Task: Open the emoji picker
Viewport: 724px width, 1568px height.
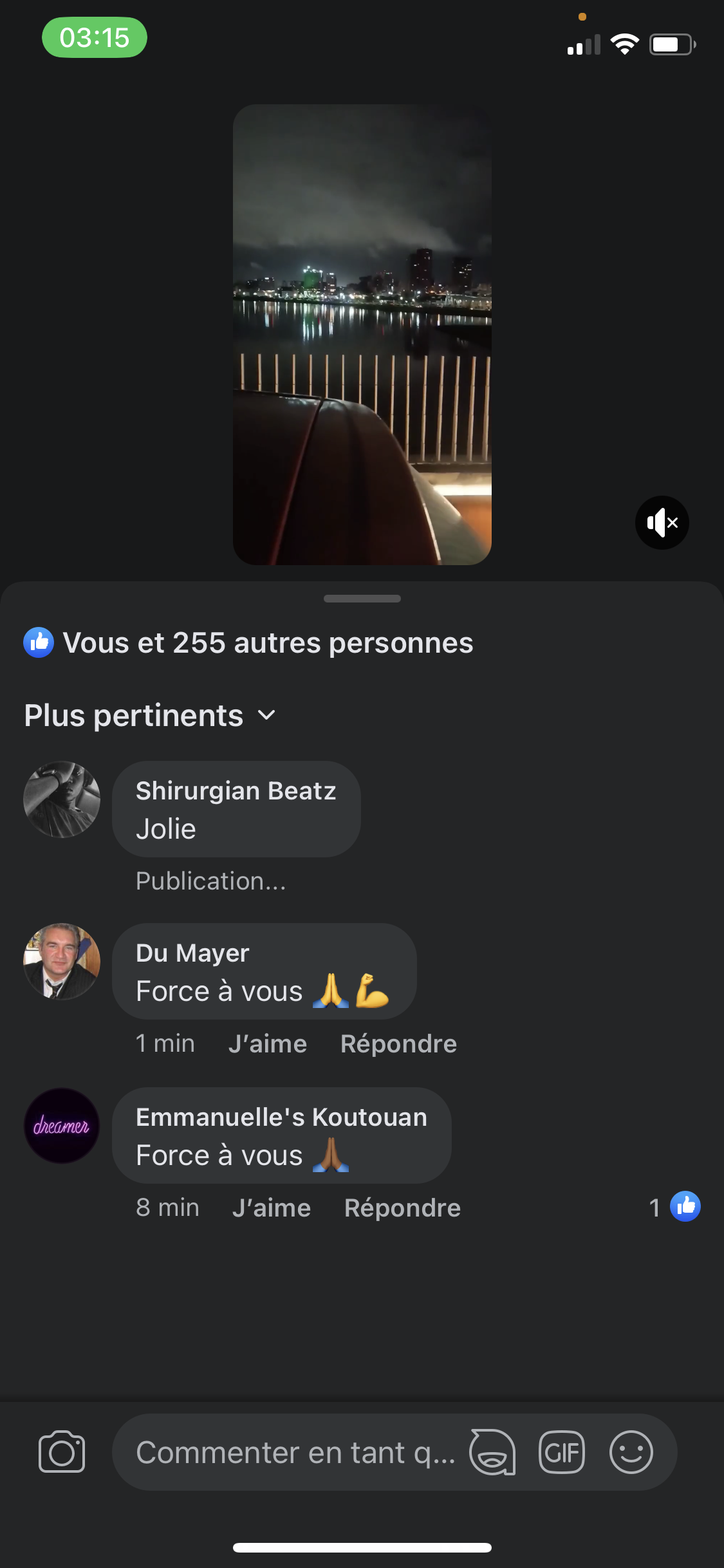Action: coord(631,1452)
